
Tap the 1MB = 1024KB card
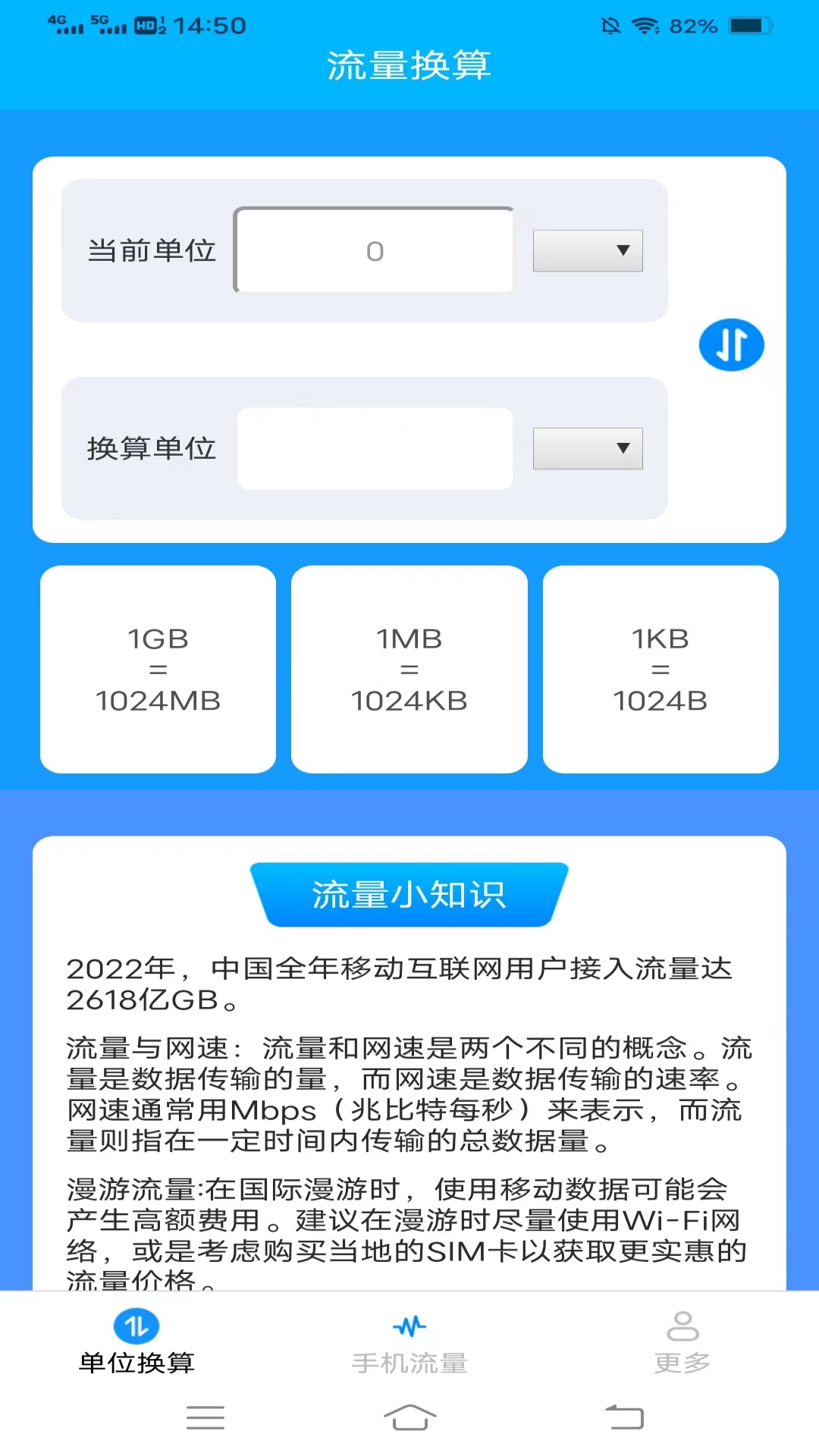tap(409, 669)
